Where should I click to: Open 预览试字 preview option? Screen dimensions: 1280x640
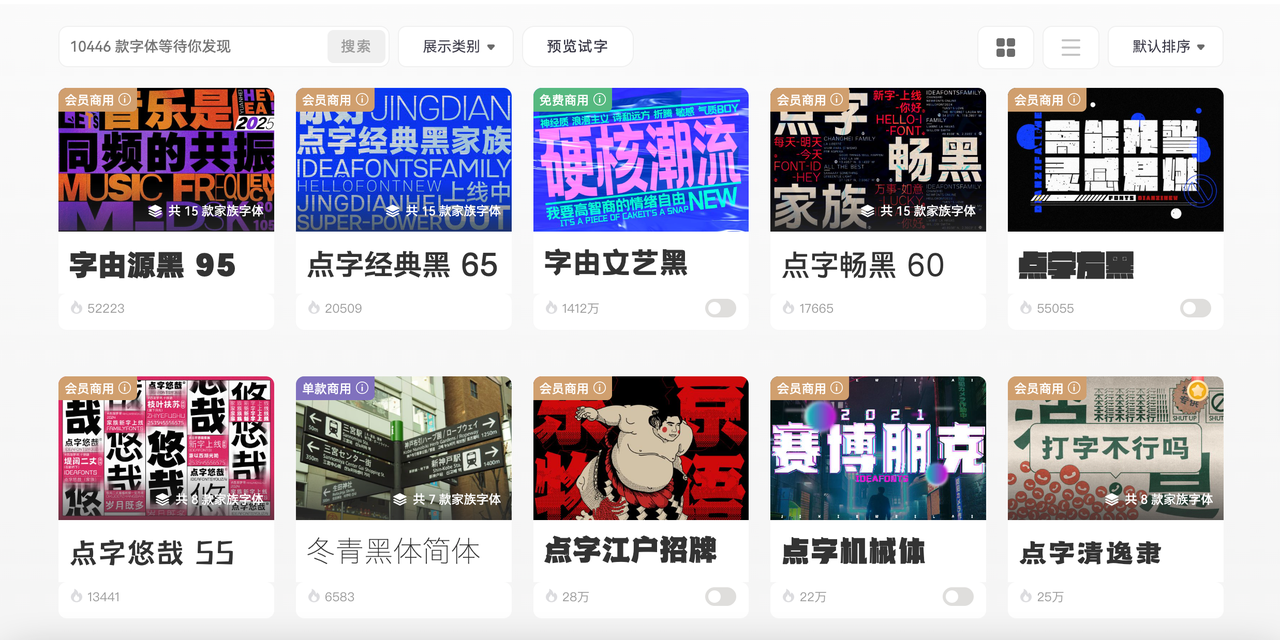point(577,46)
